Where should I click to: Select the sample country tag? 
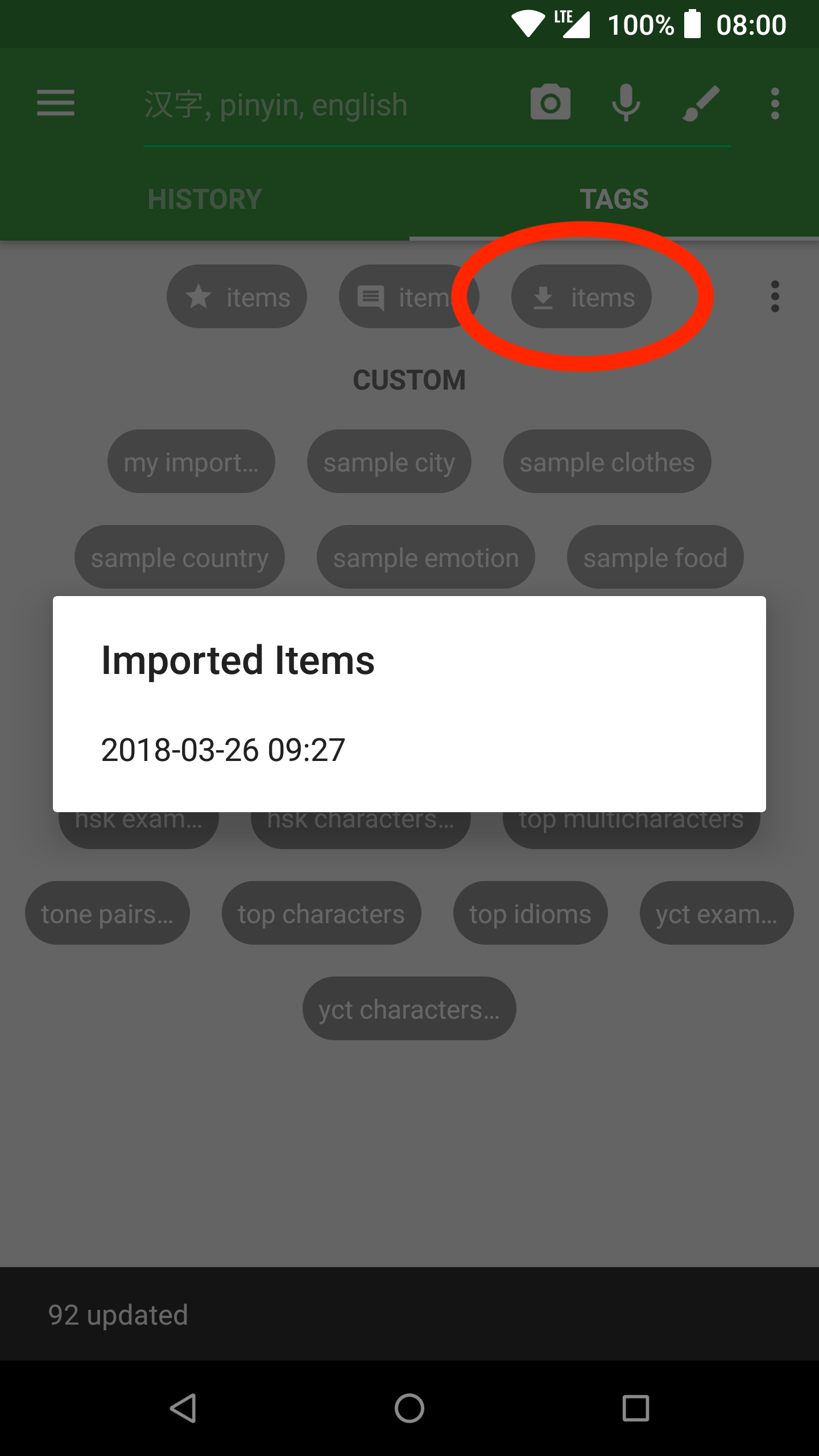pyautogui.click(x=179, y=557)
